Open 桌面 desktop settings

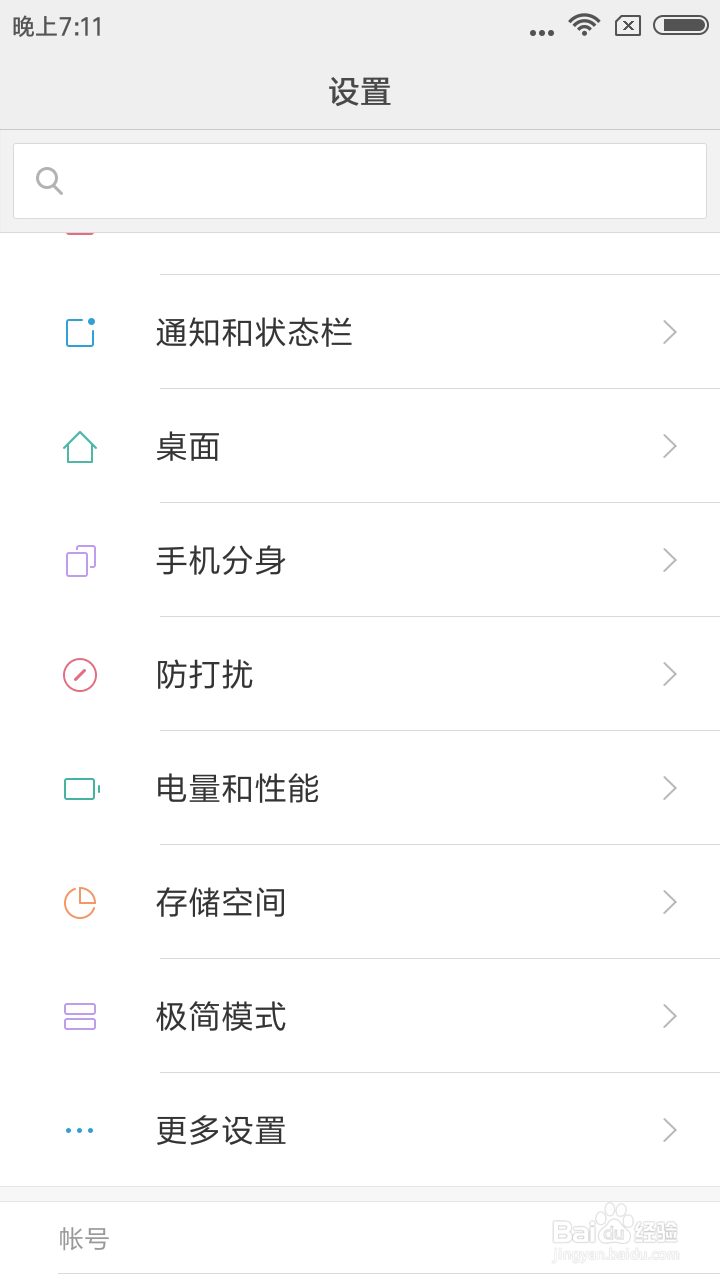[360, 446]
